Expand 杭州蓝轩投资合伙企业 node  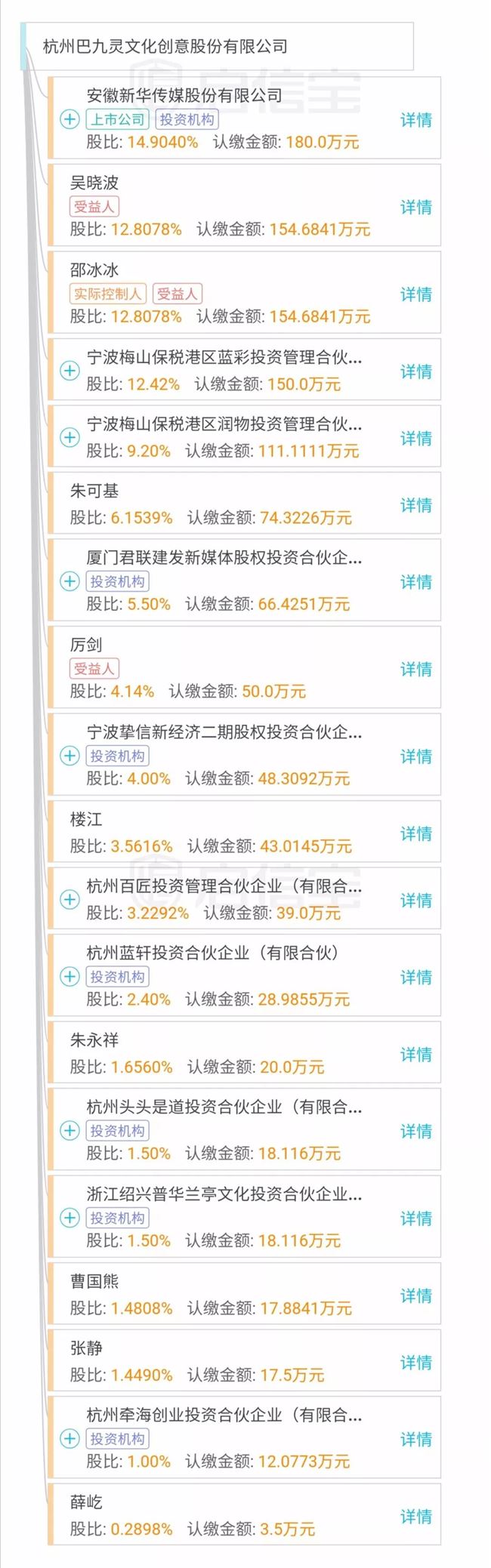69,977
